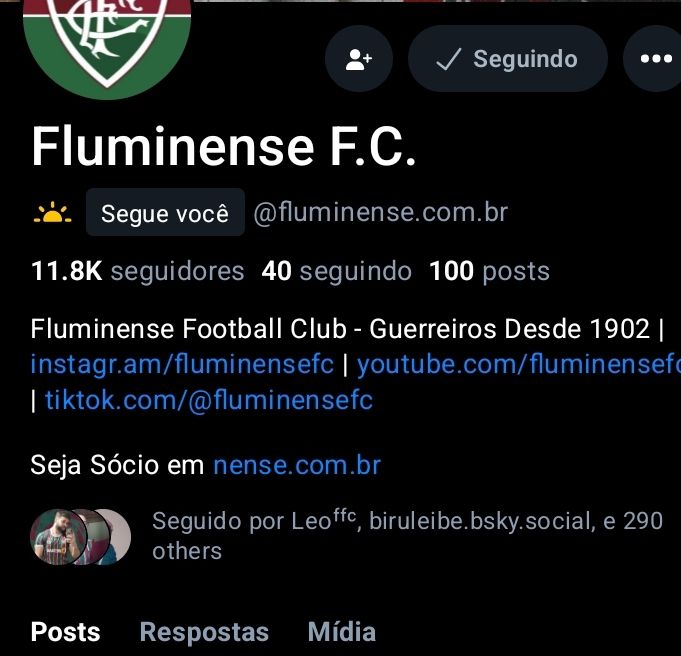View the 40 seguindo list
The image size is (681, 656).
point(337,271)
